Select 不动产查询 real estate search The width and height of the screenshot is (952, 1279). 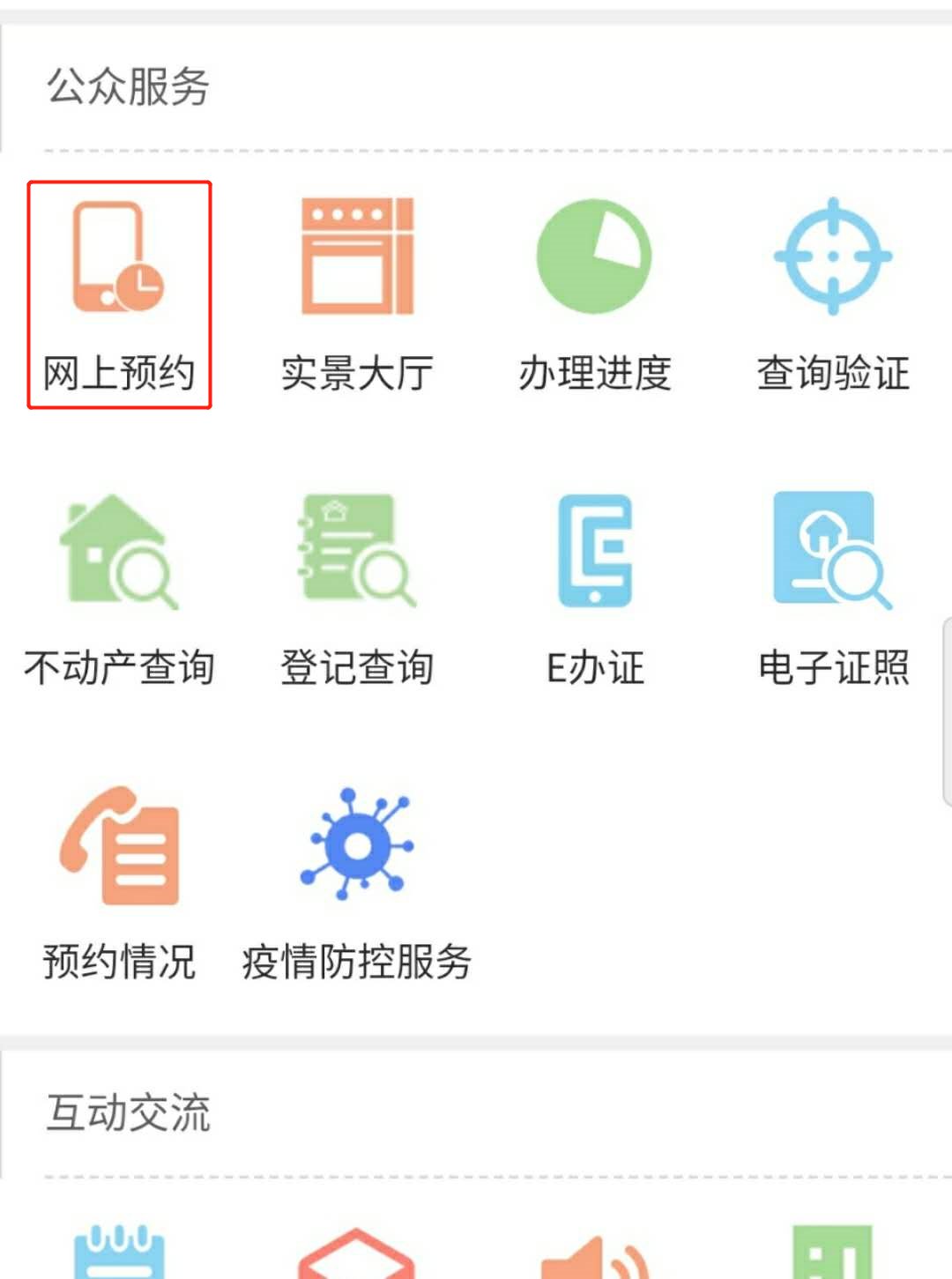(119, 589)
